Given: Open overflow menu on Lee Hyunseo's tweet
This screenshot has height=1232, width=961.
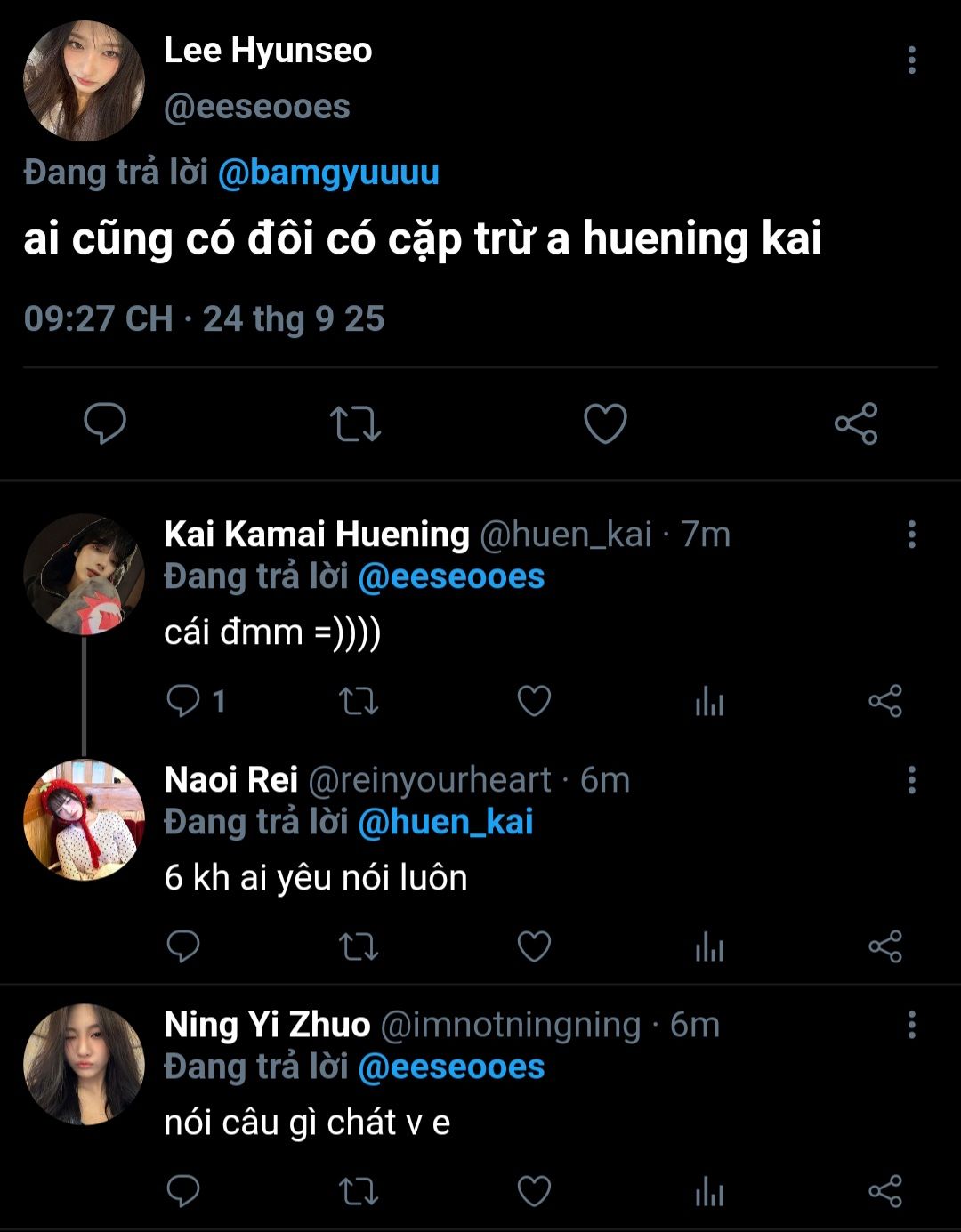Looking at the screenshot, I should (911, 60).
